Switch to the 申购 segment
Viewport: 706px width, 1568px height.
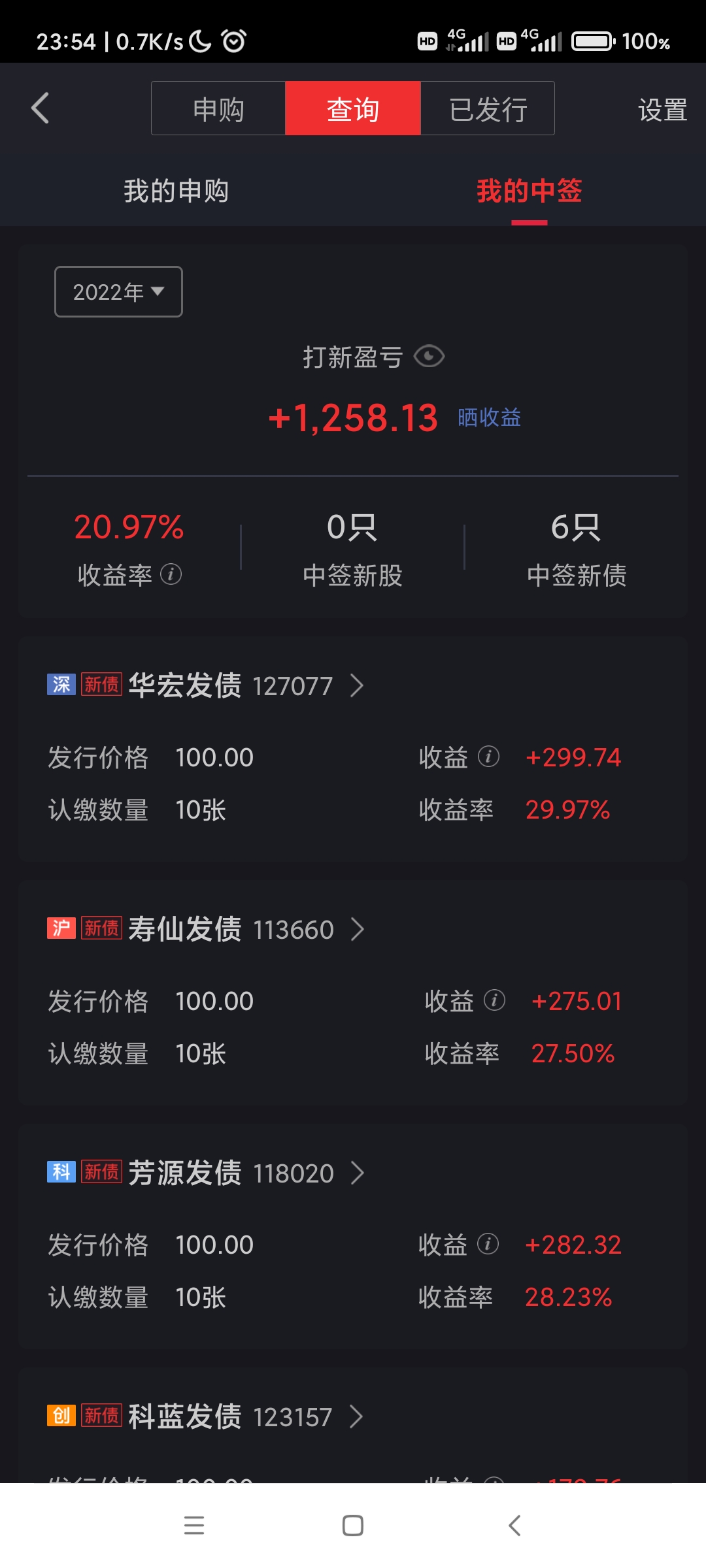[218, 108]
